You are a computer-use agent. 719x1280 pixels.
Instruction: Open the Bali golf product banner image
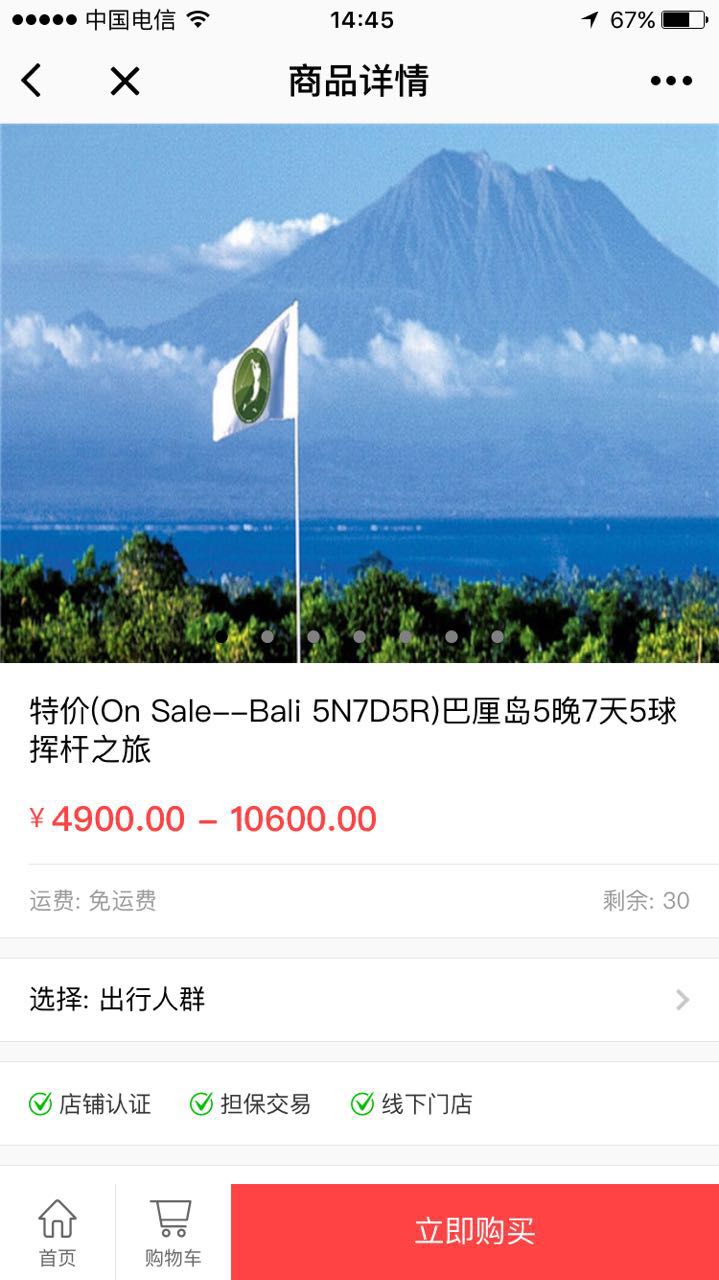pos(359,392)
